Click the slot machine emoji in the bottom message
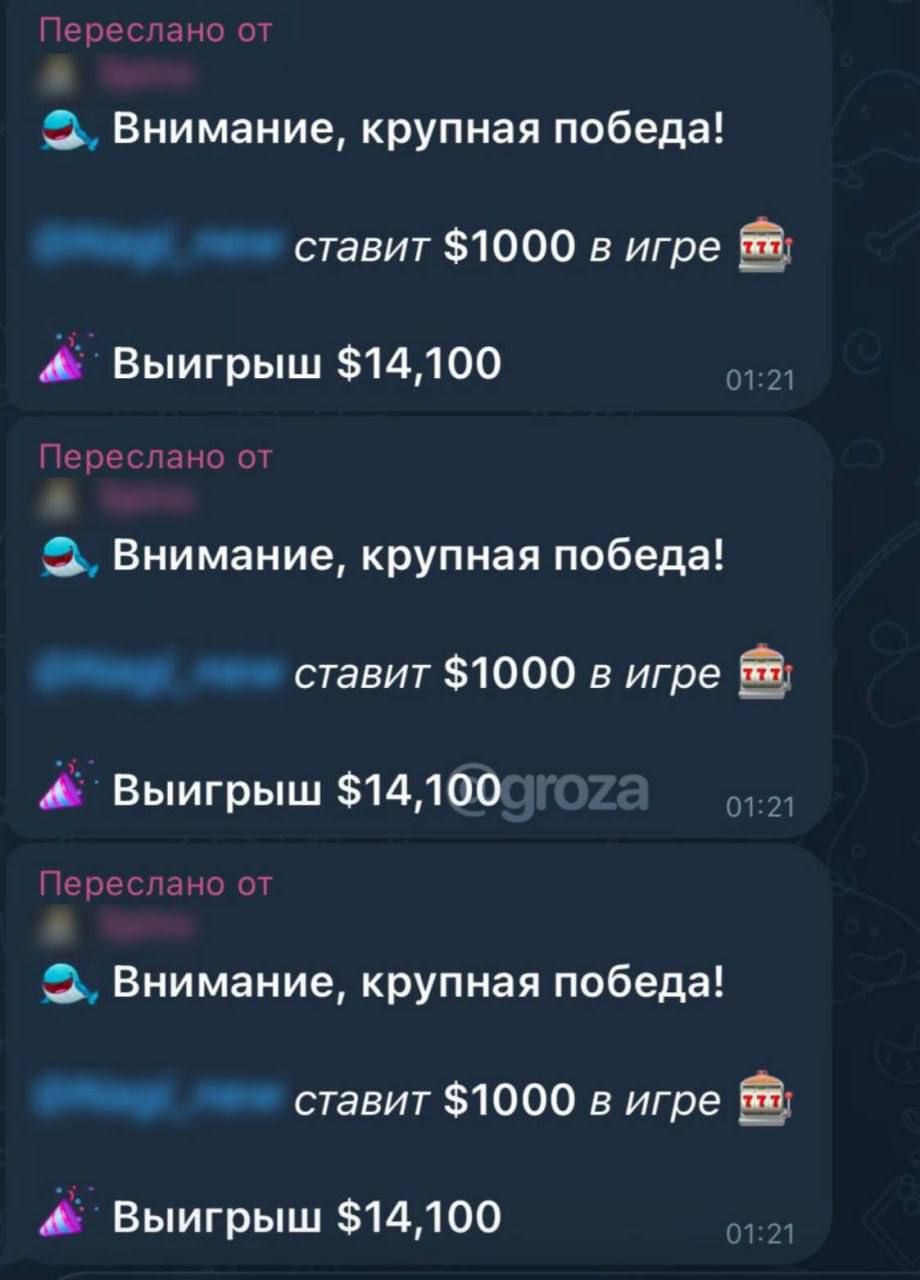This screenshot has height=1280, width=920. point(762,1097)
